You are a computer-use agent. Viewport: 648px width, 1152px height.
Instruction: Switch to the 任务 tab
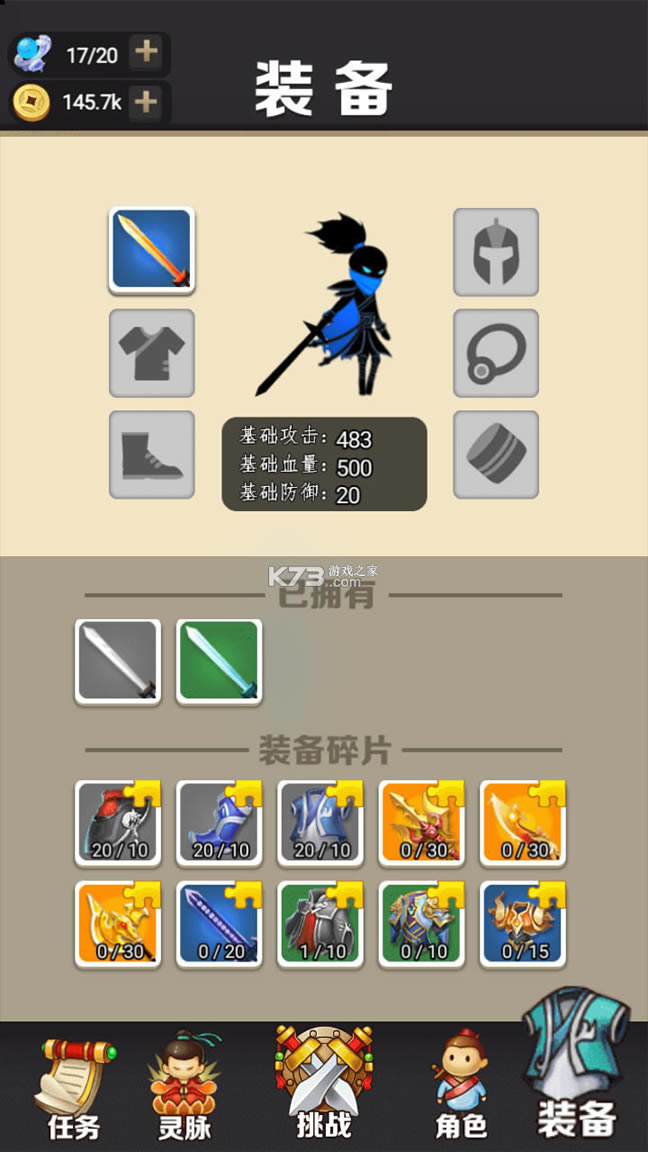tap(73, 1089)
